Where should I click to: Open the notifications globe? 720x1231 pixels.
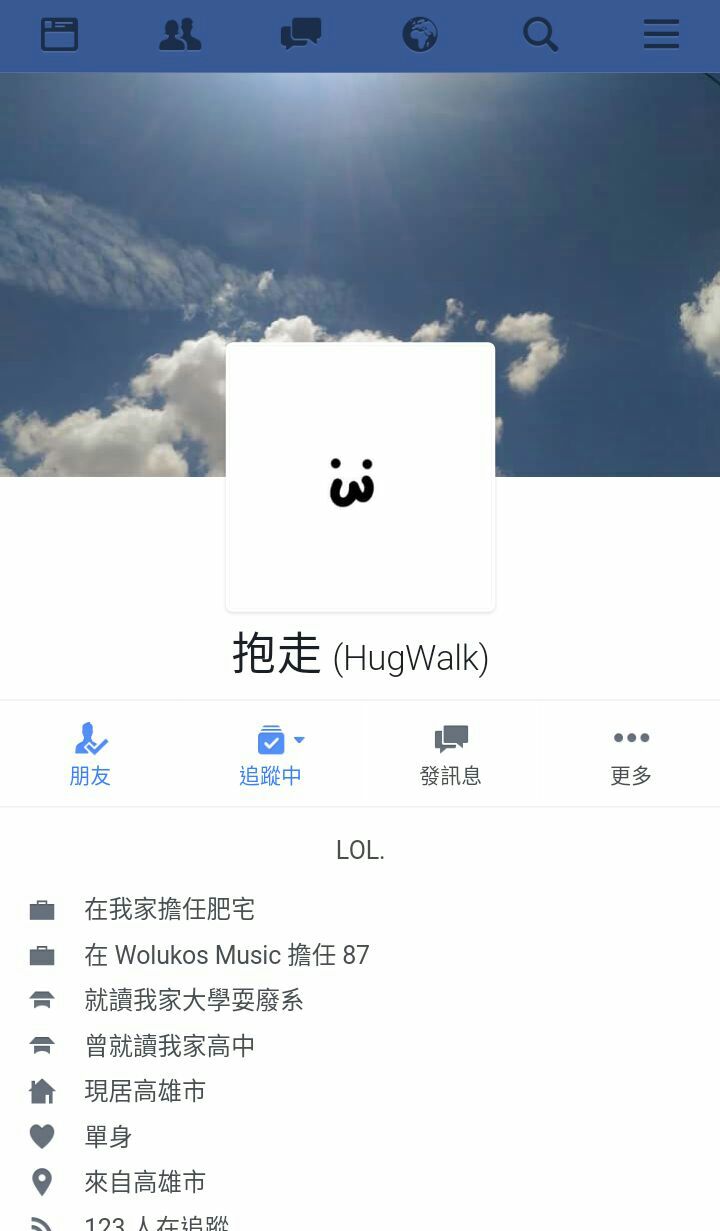(420, 35)
